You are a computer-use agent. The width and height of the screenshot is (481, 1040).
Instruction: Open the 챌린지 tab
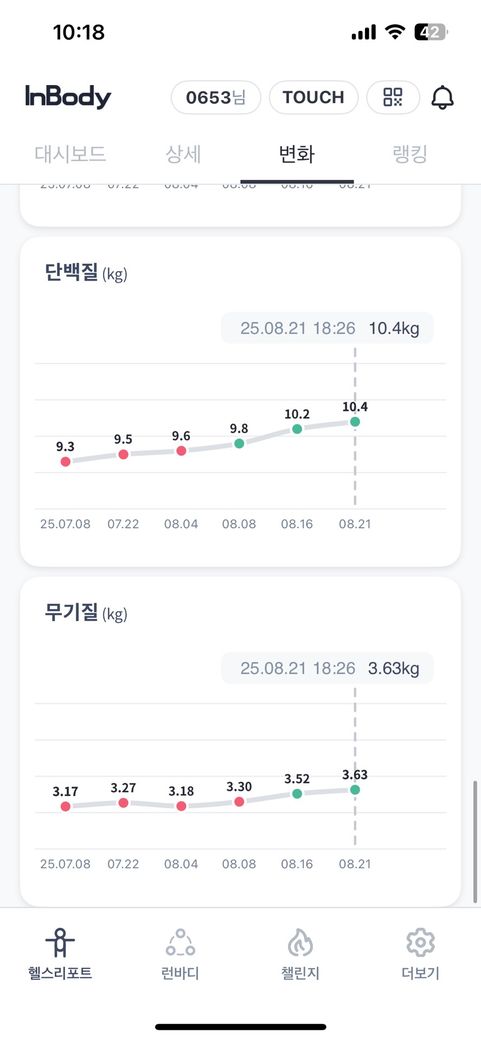pos(301,954)
